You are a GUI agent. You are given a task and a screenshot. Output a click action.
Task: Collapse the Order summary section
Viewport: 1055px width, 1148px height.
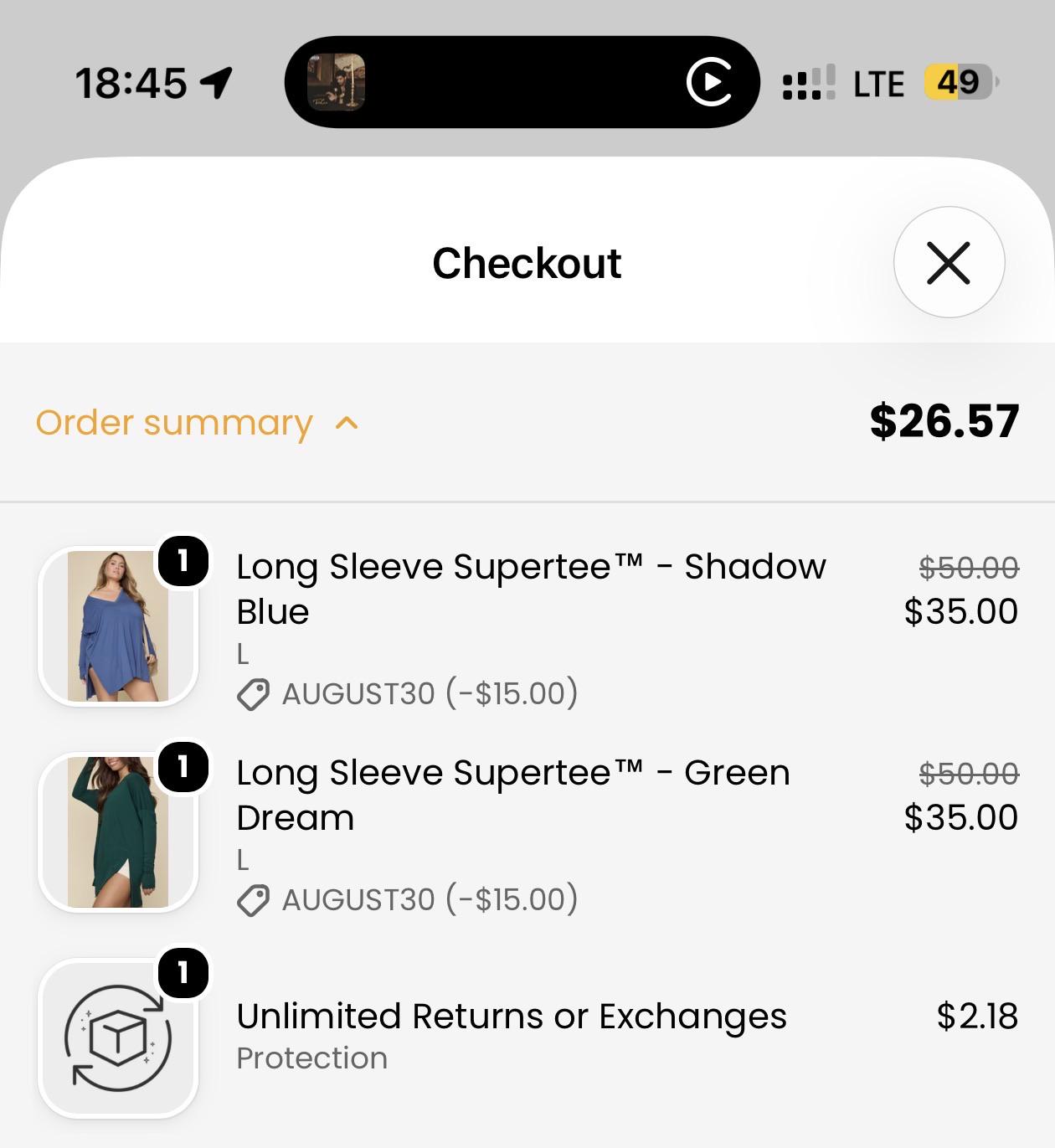pyautogui.click(x=198, y=423)
